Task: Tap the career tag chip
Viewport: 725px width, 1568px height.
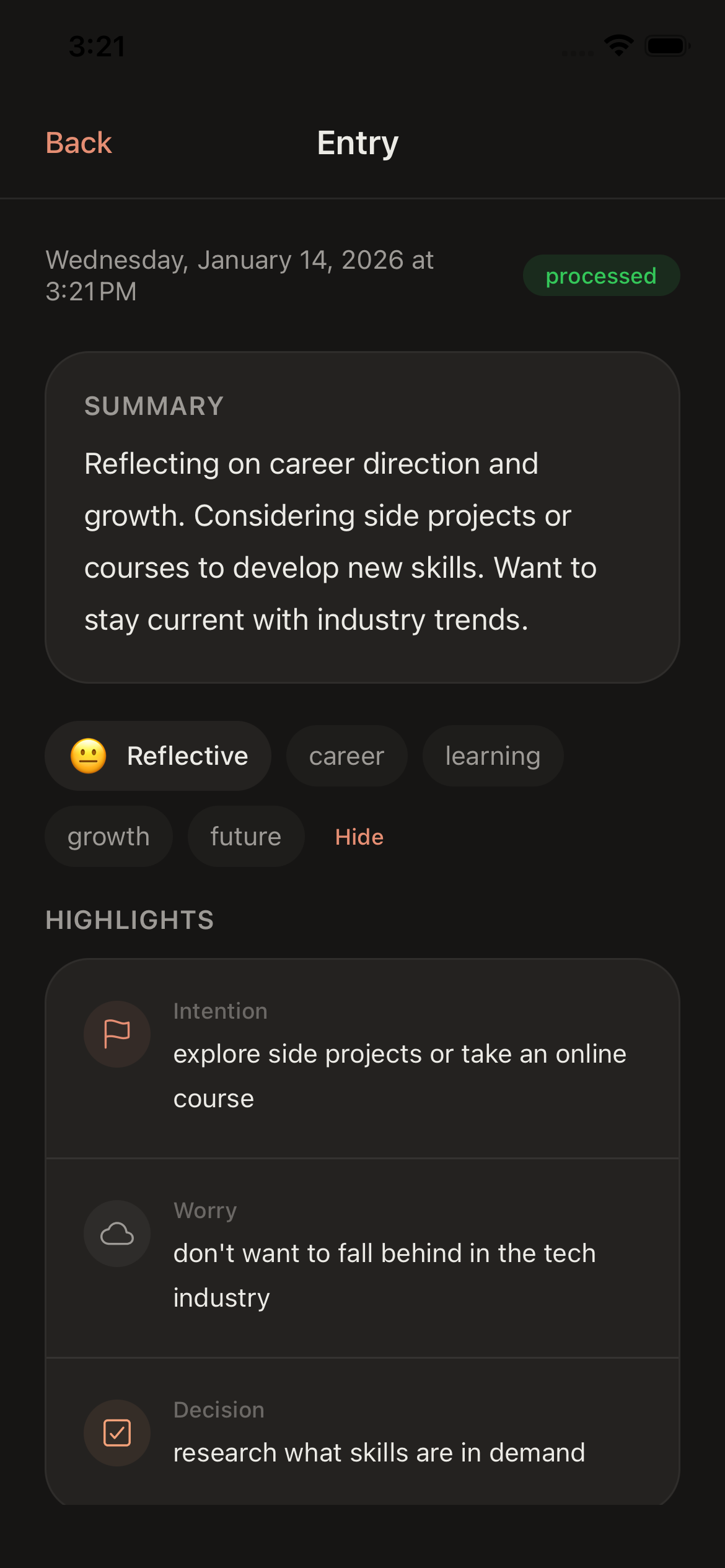Action: 346,756
